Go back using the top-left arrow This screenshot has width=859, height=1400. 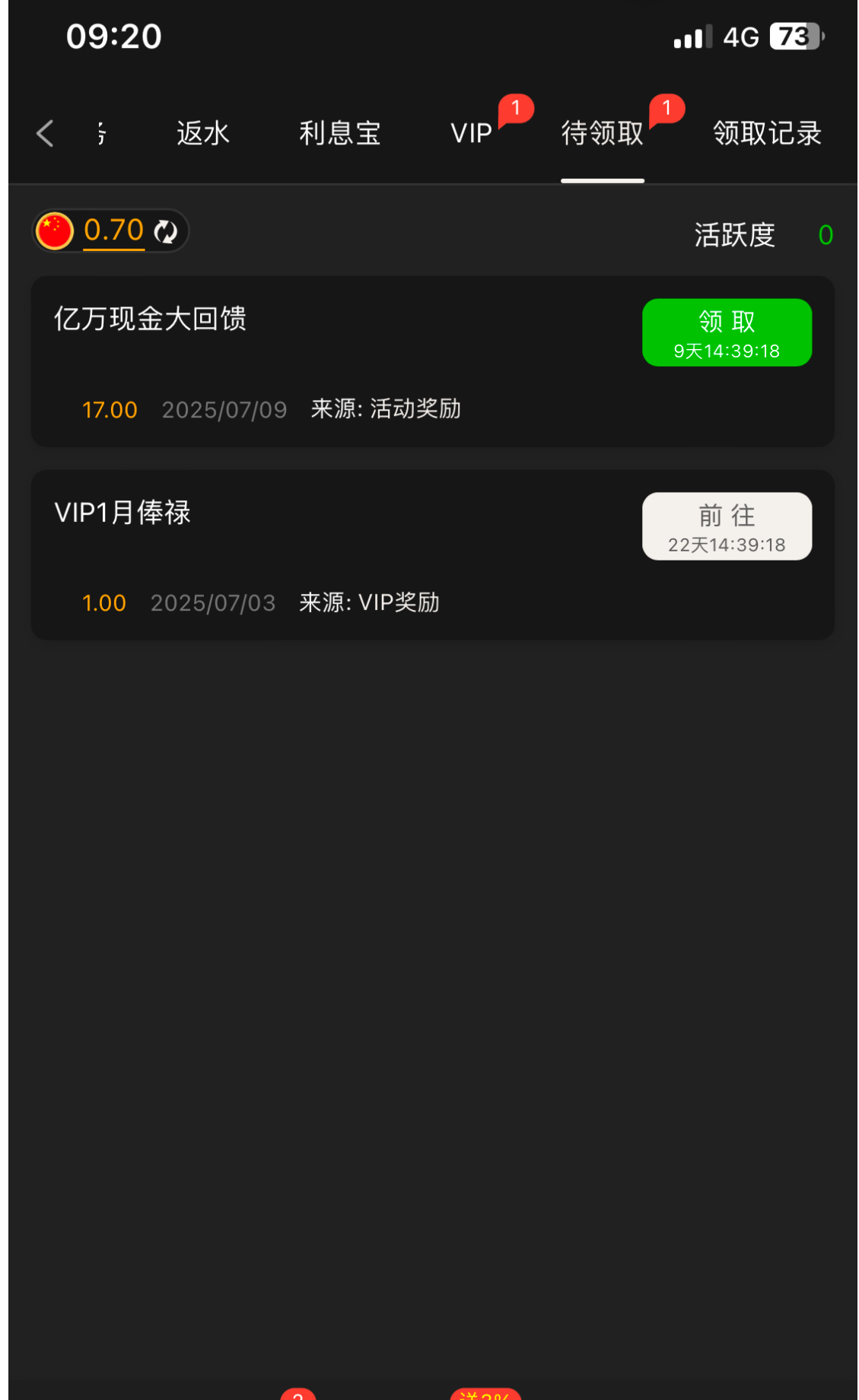45,133
